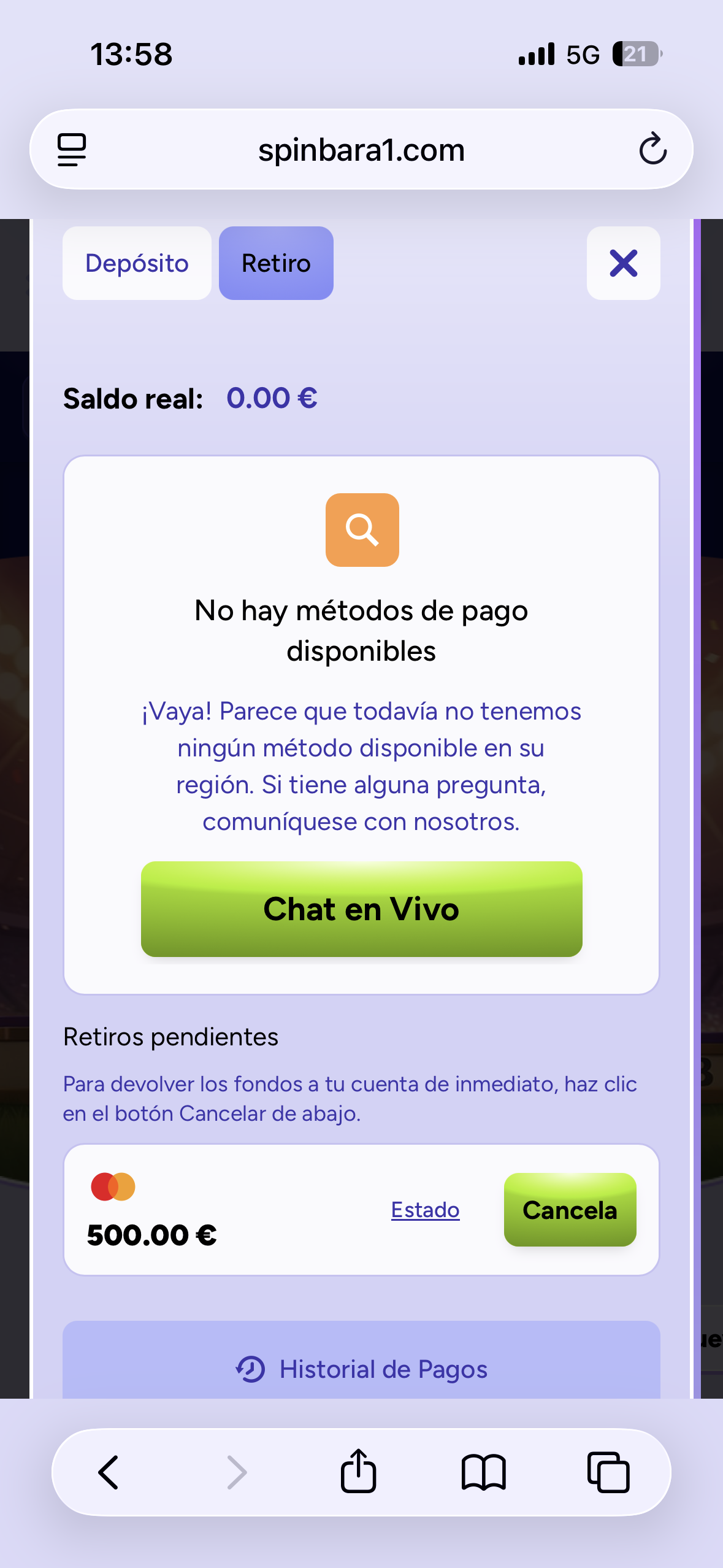The image size is (723, 1568).
Task: Open Historial de Pagos
Action: click(361, 1368)
